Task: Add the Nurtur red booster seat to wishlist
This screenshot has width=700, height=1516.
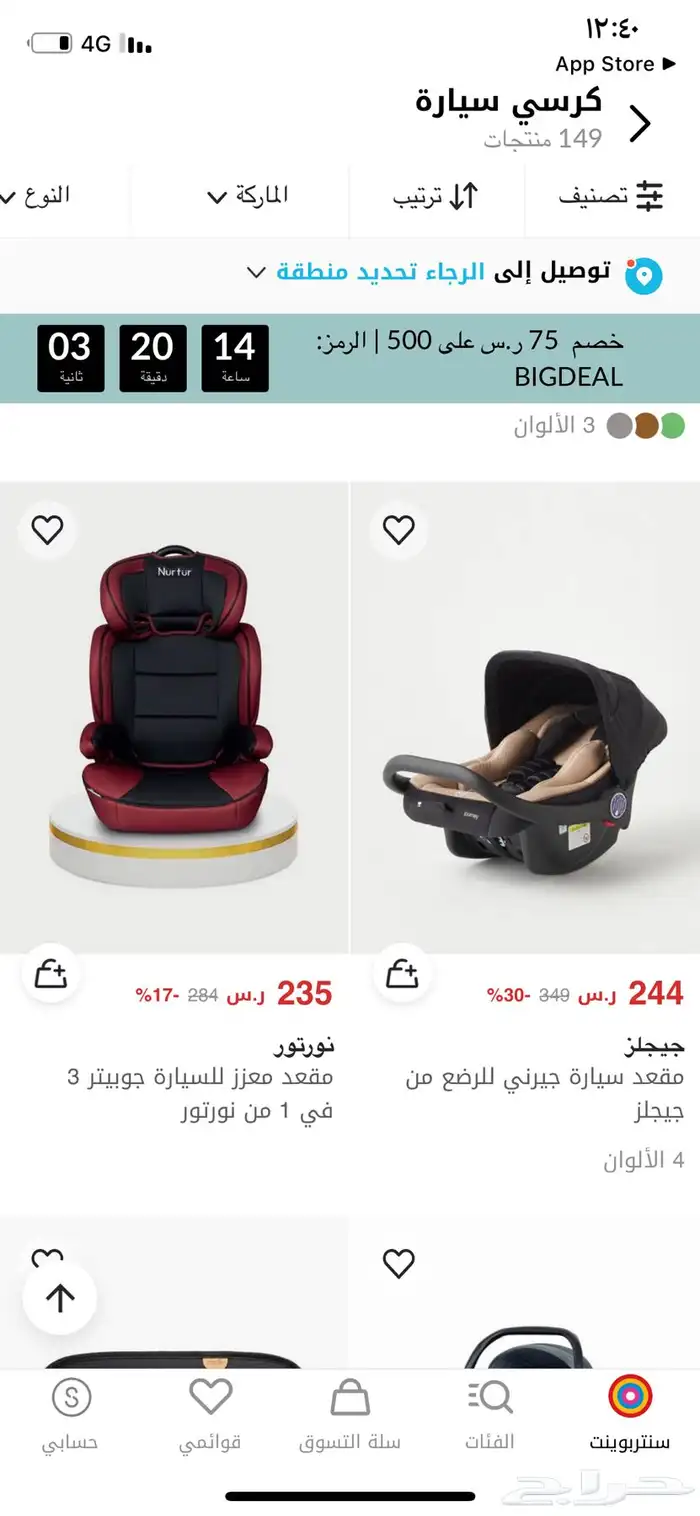Action: coord(47,530)
